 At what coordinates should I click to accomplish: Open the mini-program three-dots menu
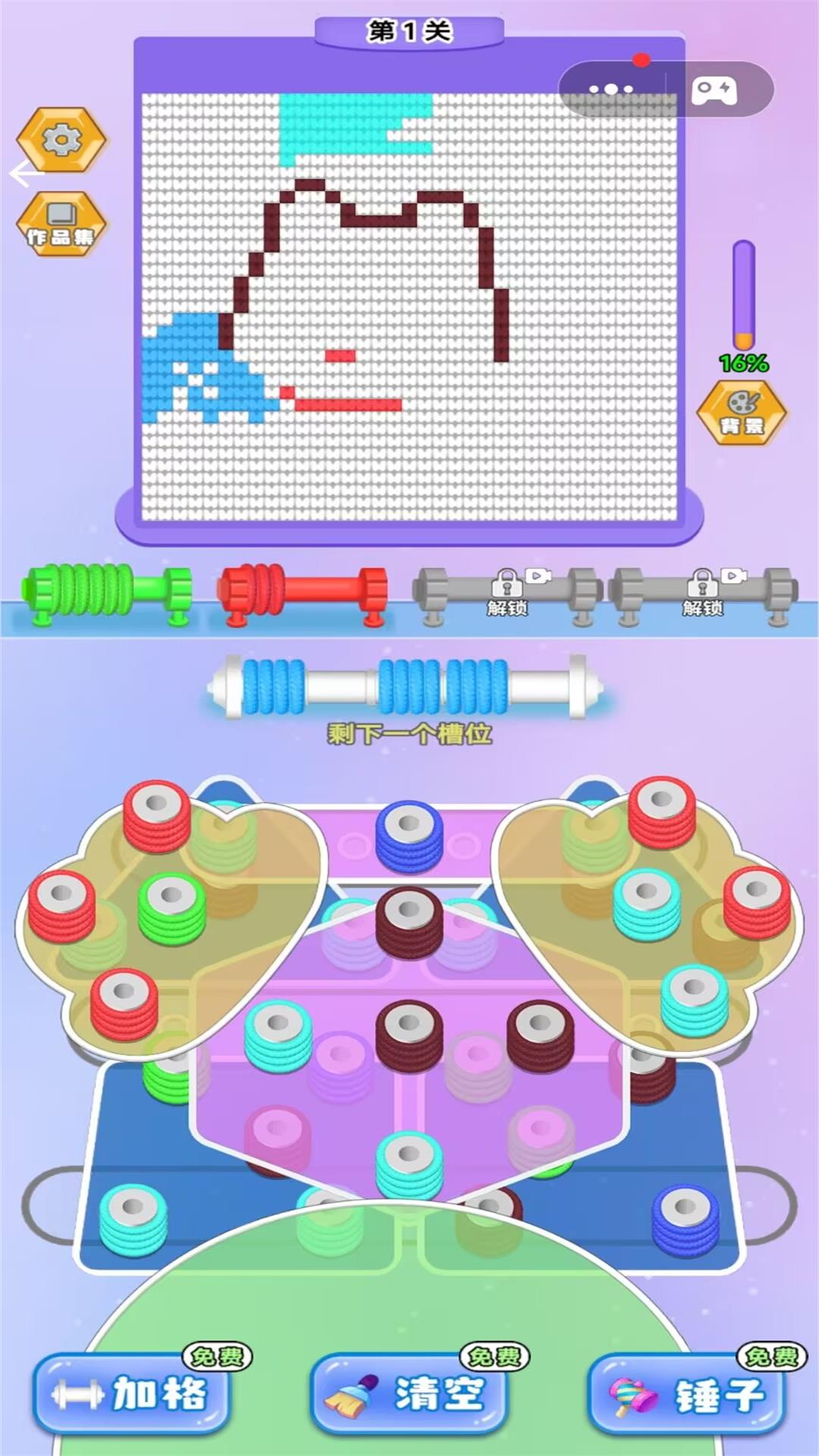[x=611, y=89]
